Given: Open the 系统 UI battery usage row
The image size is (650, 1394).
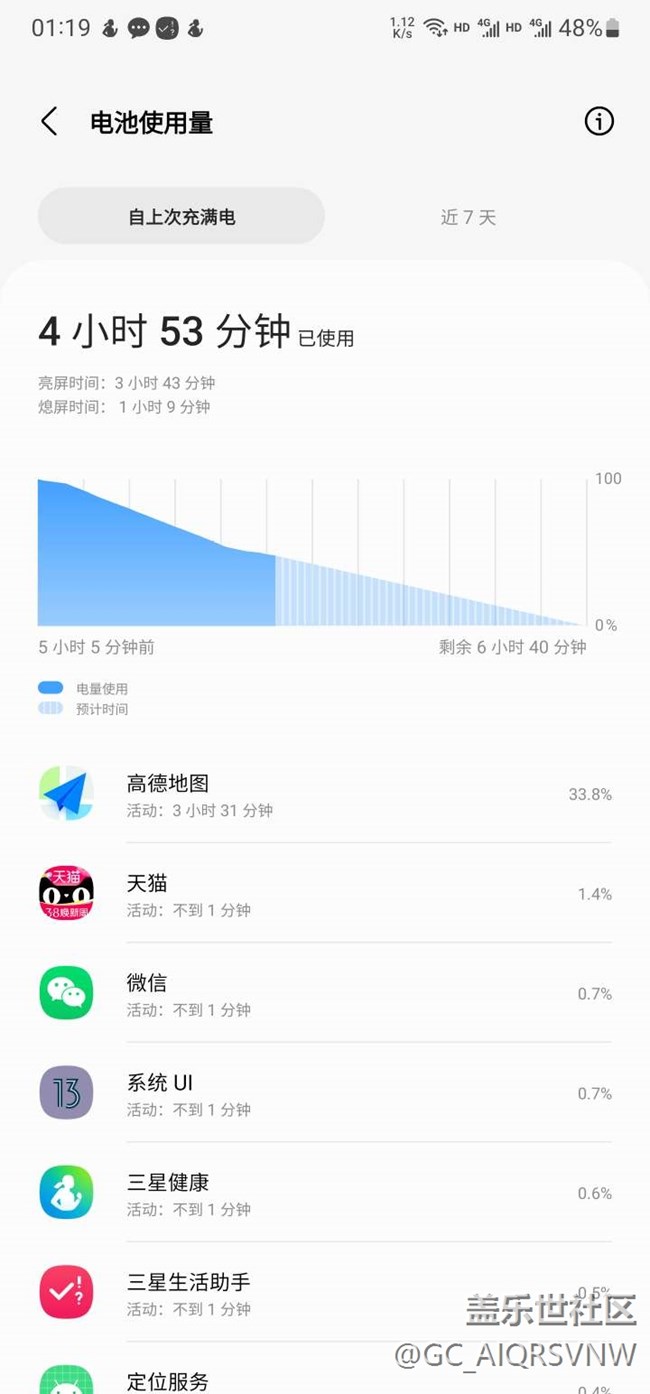Looking at the screenshot, I should click(325, 1093).
